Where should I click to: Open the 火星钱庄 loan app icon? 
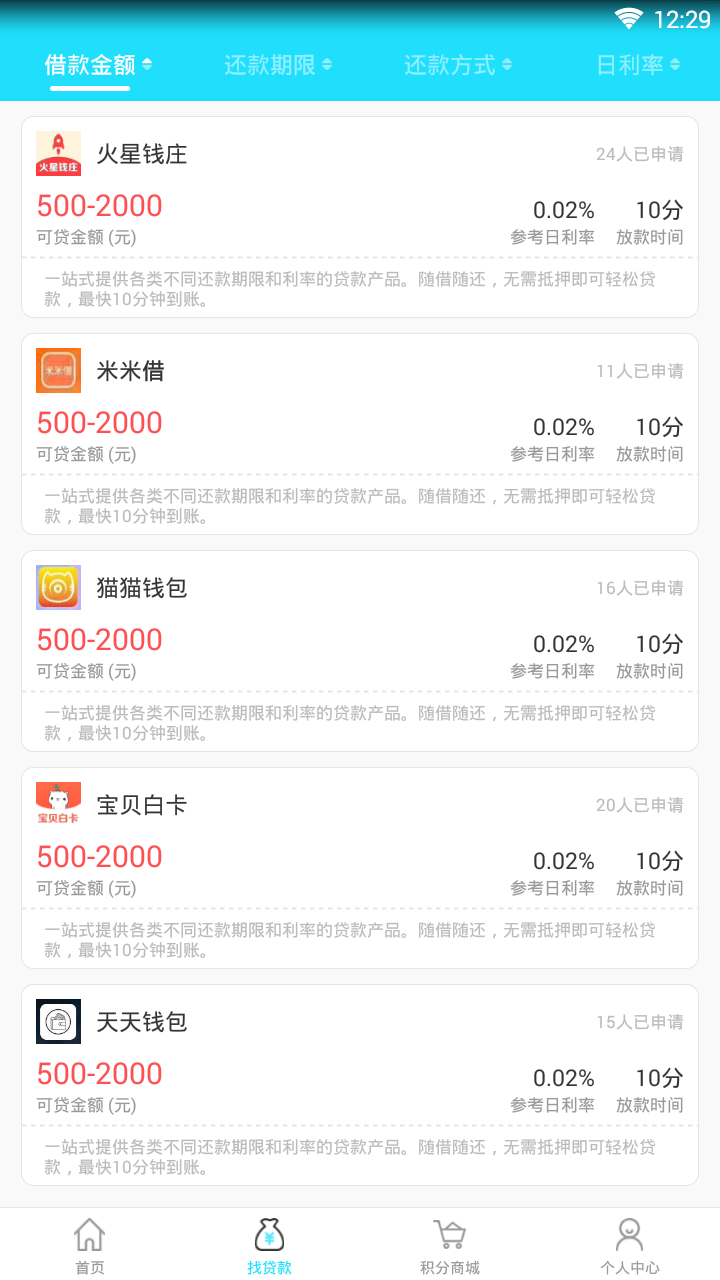58,153
